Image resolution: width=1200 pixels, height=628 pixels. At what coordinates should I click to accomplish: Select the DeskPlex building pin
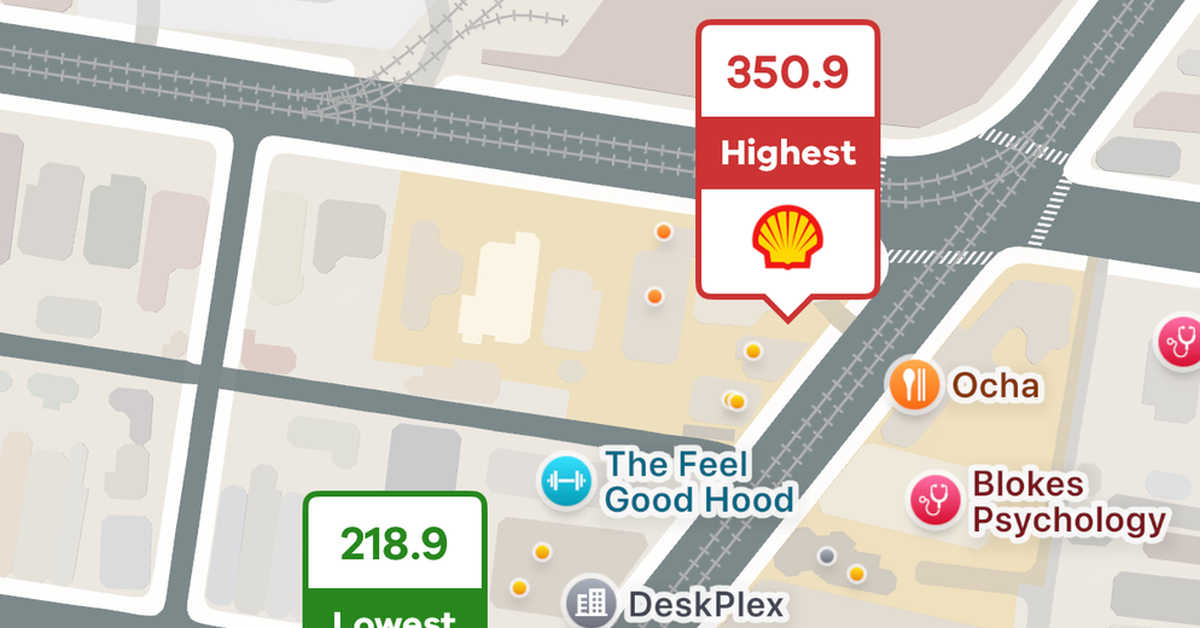pyautogui.click(x=591, y=602)
